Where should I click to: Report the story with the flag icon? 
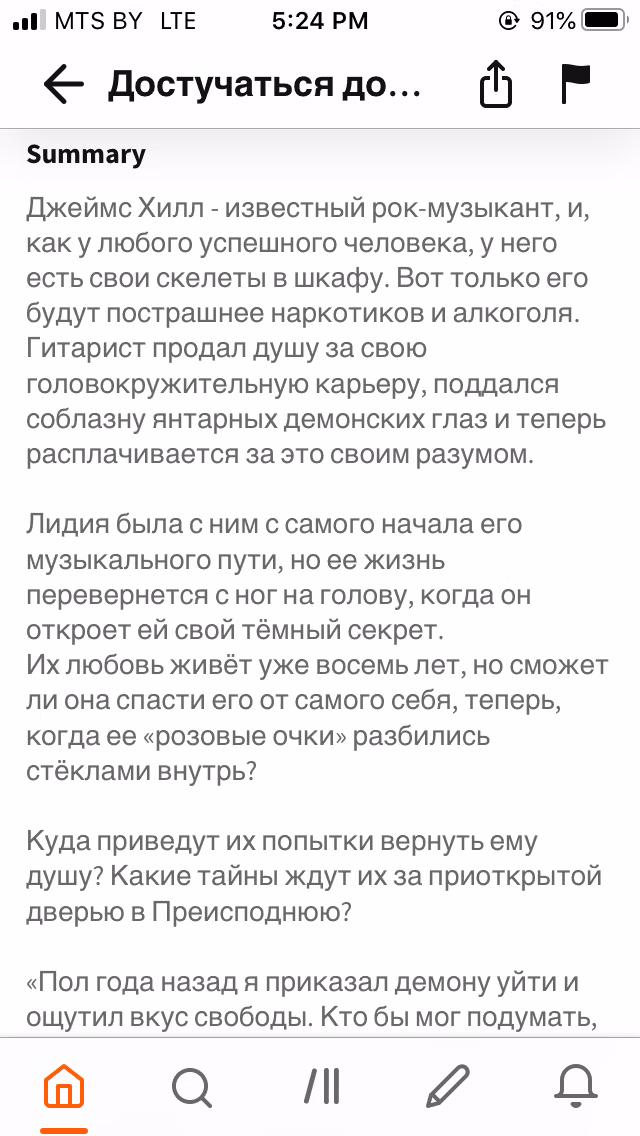pos(577,83)
